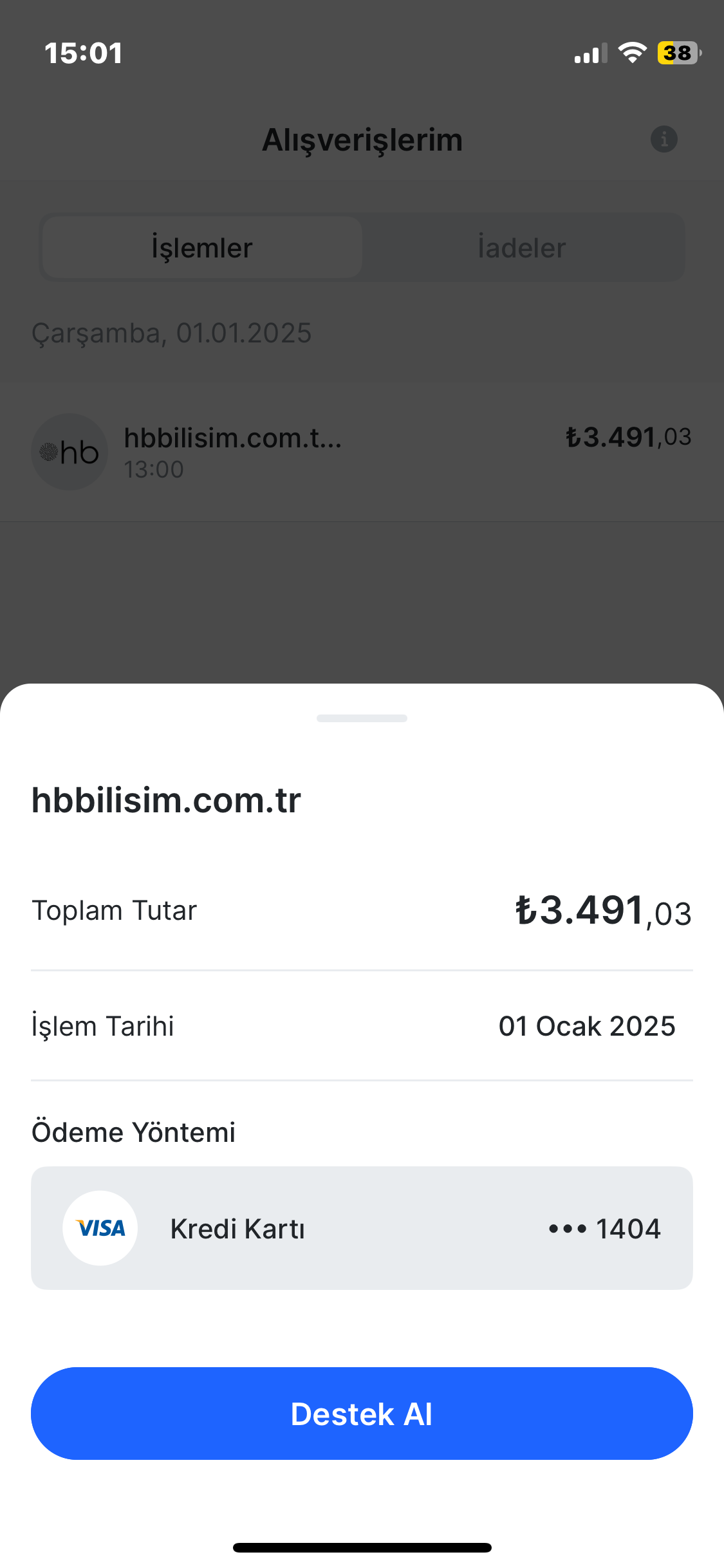Open the info icon next to Alışverişlerim
Image resolution: width=724 pixels, height=1568 pixels.
coord(664,139)
